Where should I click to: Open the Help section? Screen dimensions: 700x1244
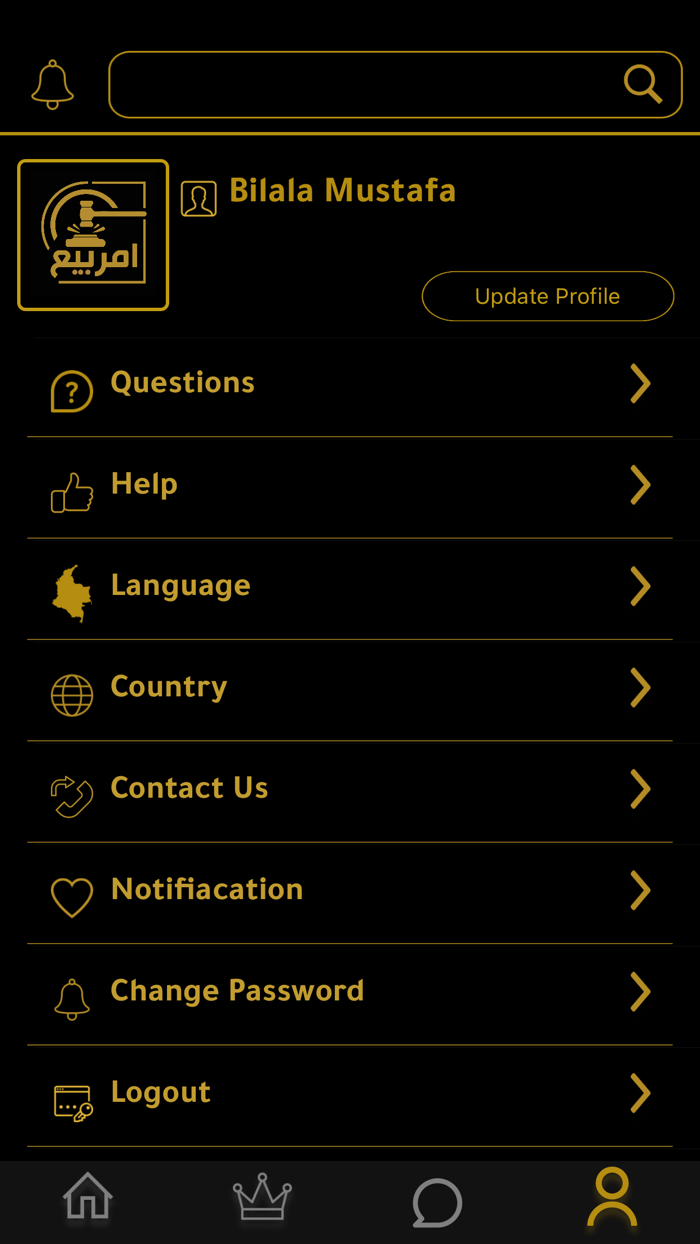pos(350,486)
